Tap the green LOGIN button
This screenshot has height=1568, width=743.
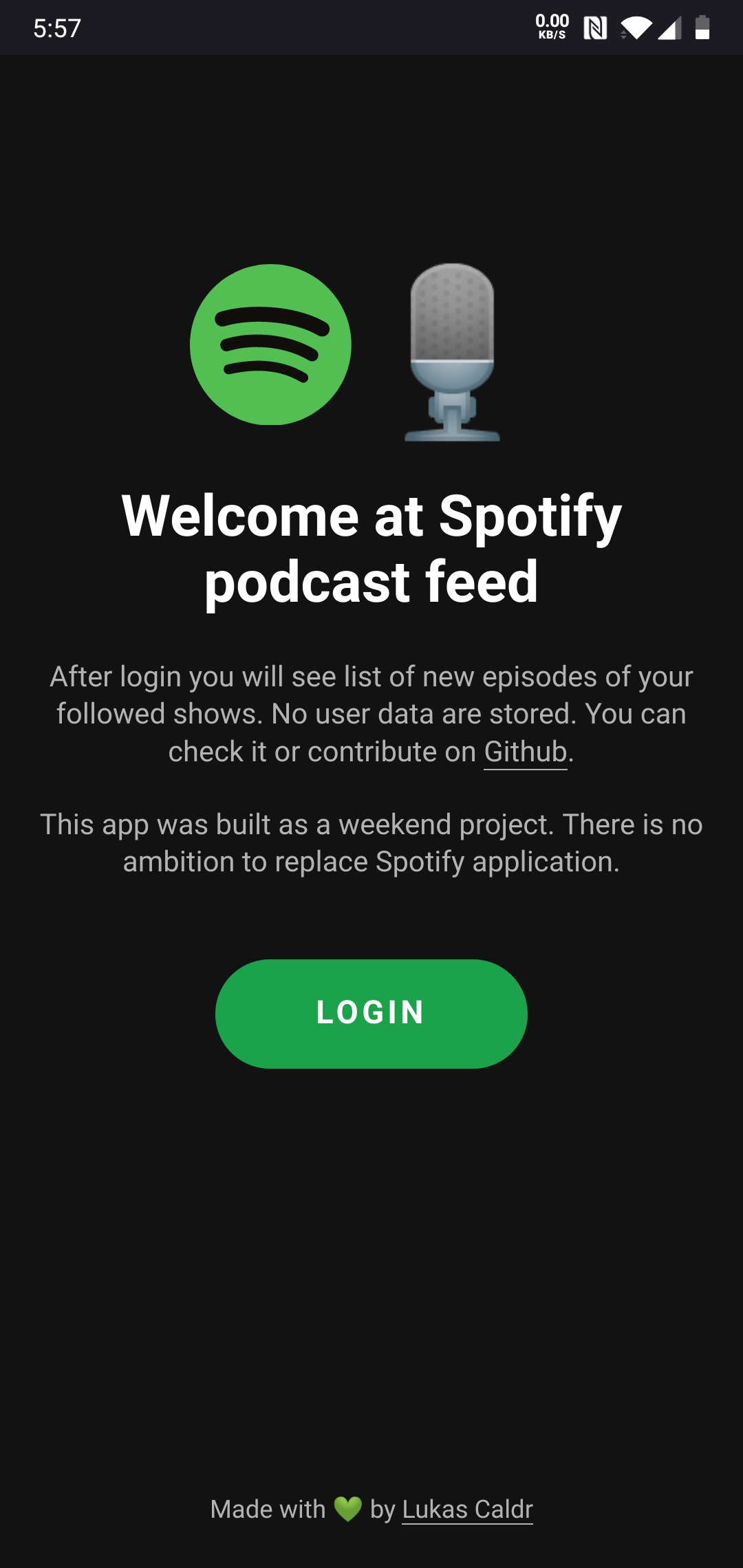pos(371,1013)
